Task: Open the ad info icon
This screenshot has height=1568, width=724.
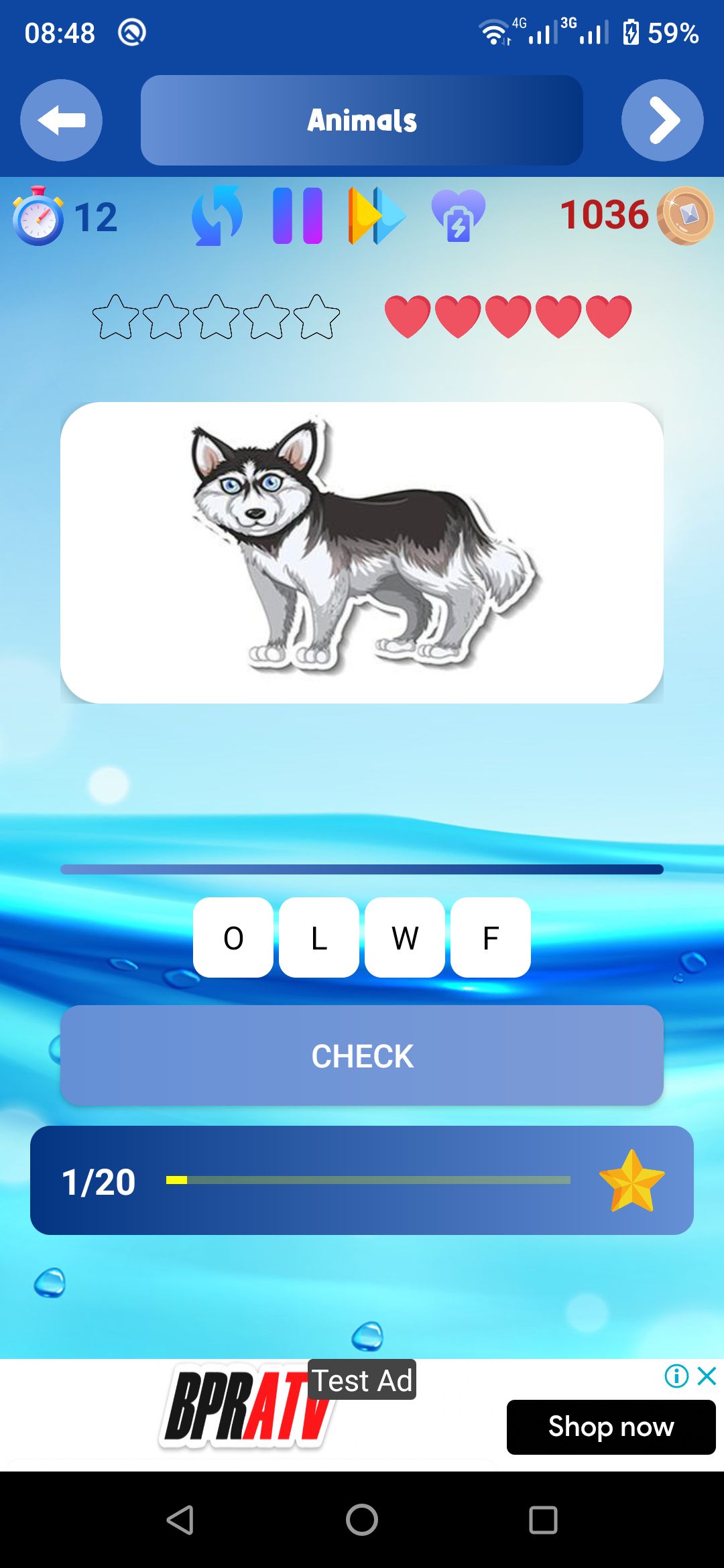Action: 676,1376
